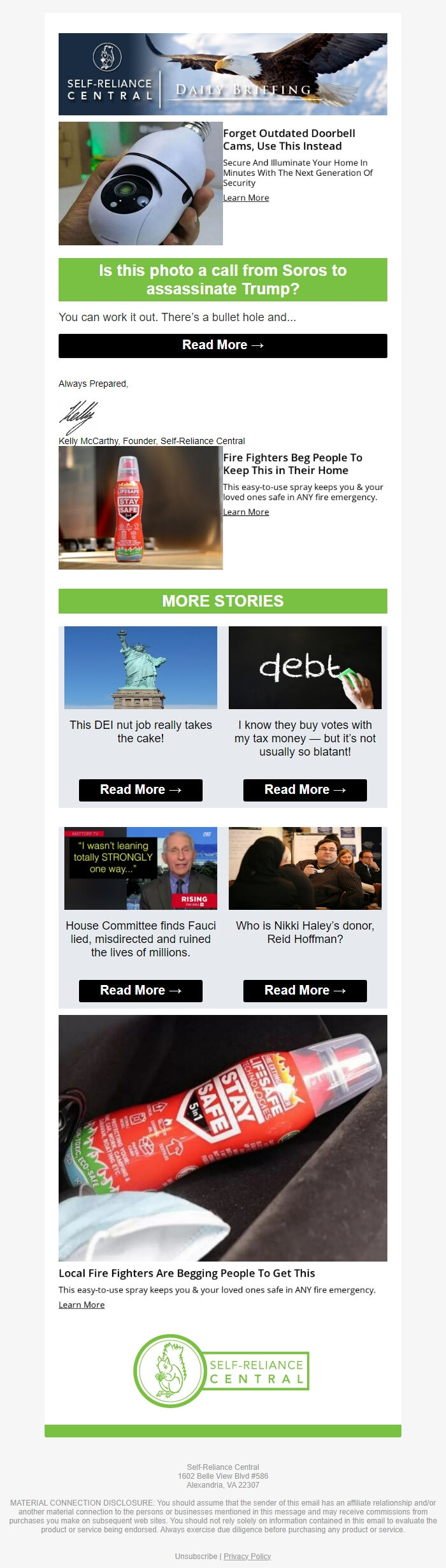Open the Statue of Liberty story image
Screen dimensions: 446x1568
pos(140,668)
